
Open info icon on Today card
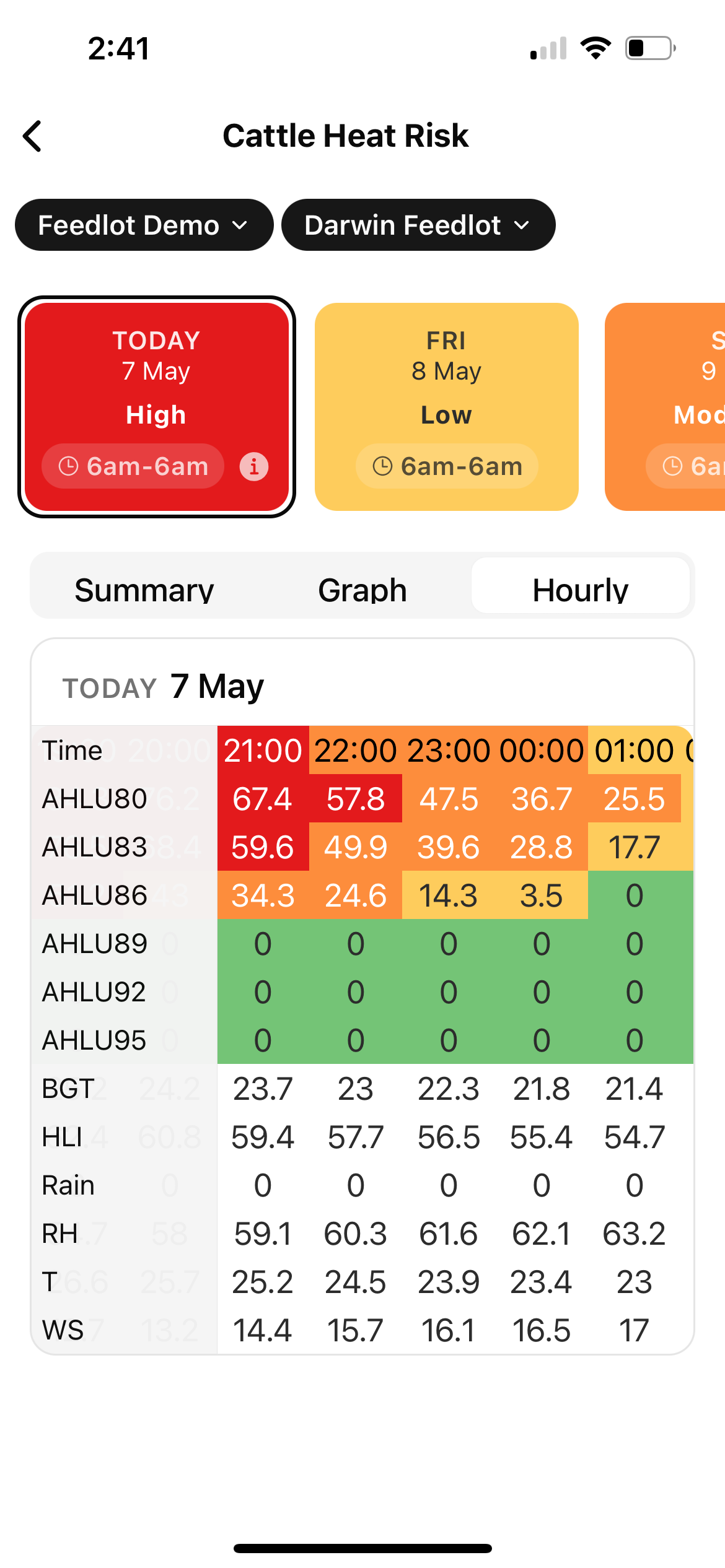(x=254, y=466)
